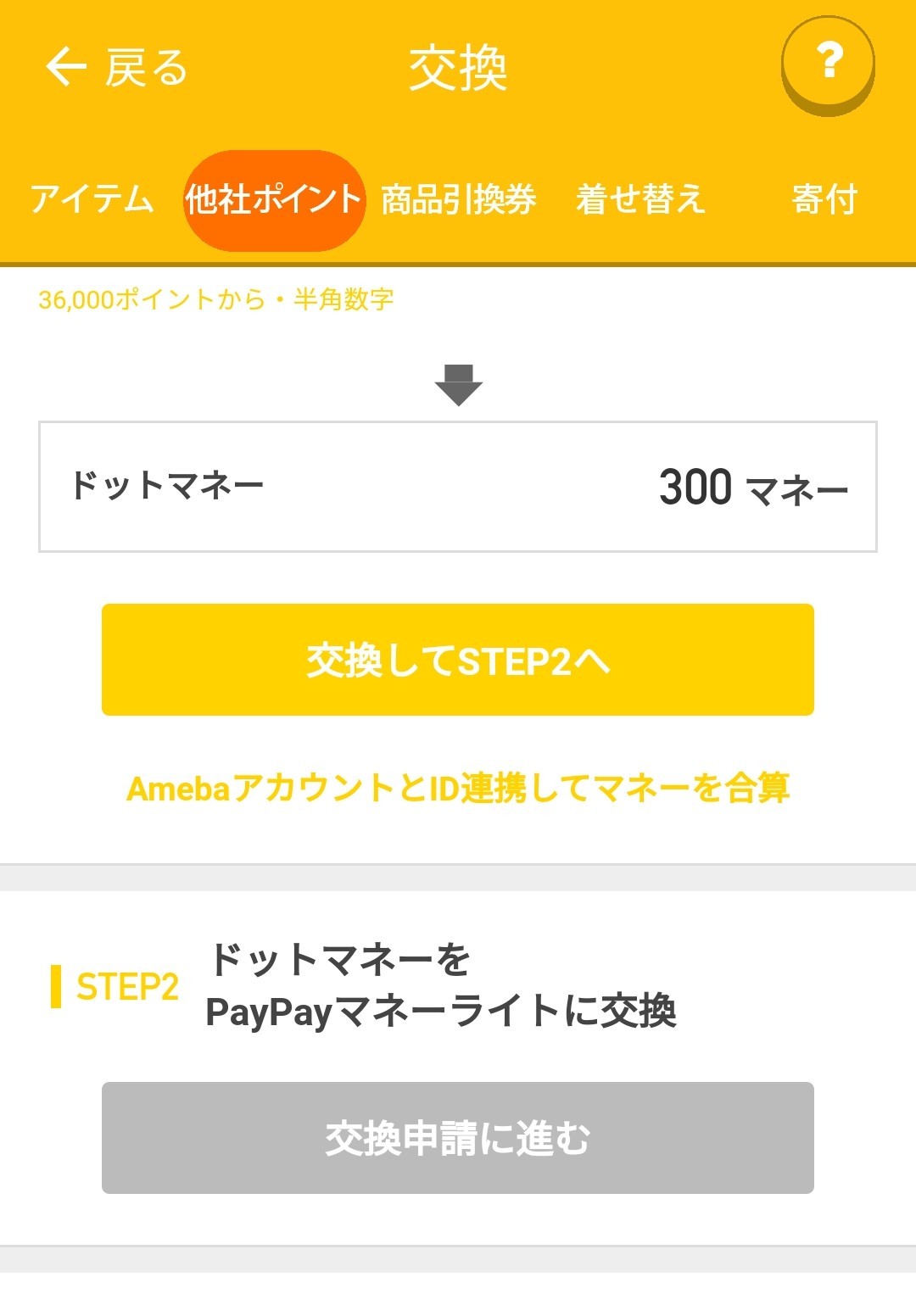Image resolution: width=916 pixels, height=1316 pixels.
Task: Select the highlighted 他社ポイント tab
Action: (x=274, y=200)
